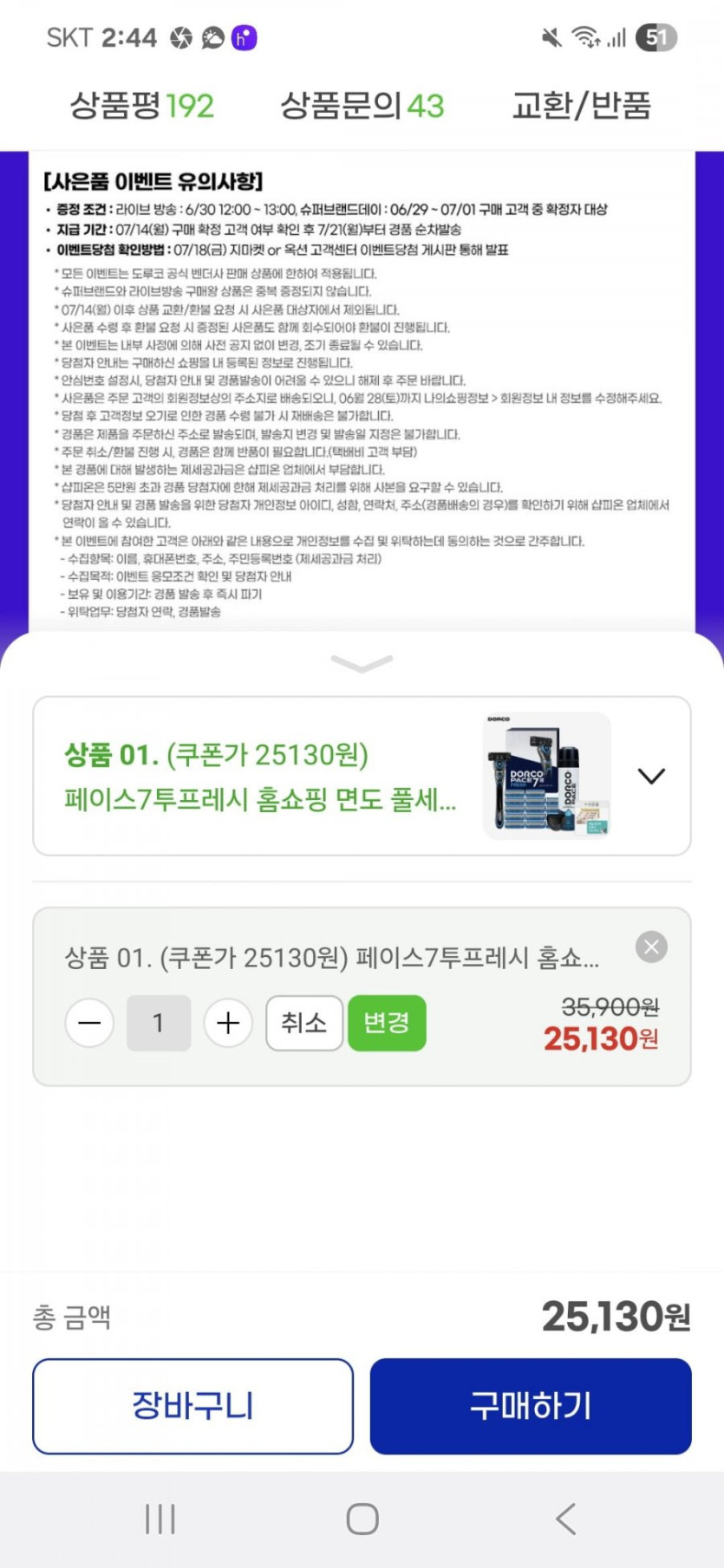Image resolution: width=724 pixels, height=1568 pixels.
Task: Go back using the system back button
Action: (565, 1519)
